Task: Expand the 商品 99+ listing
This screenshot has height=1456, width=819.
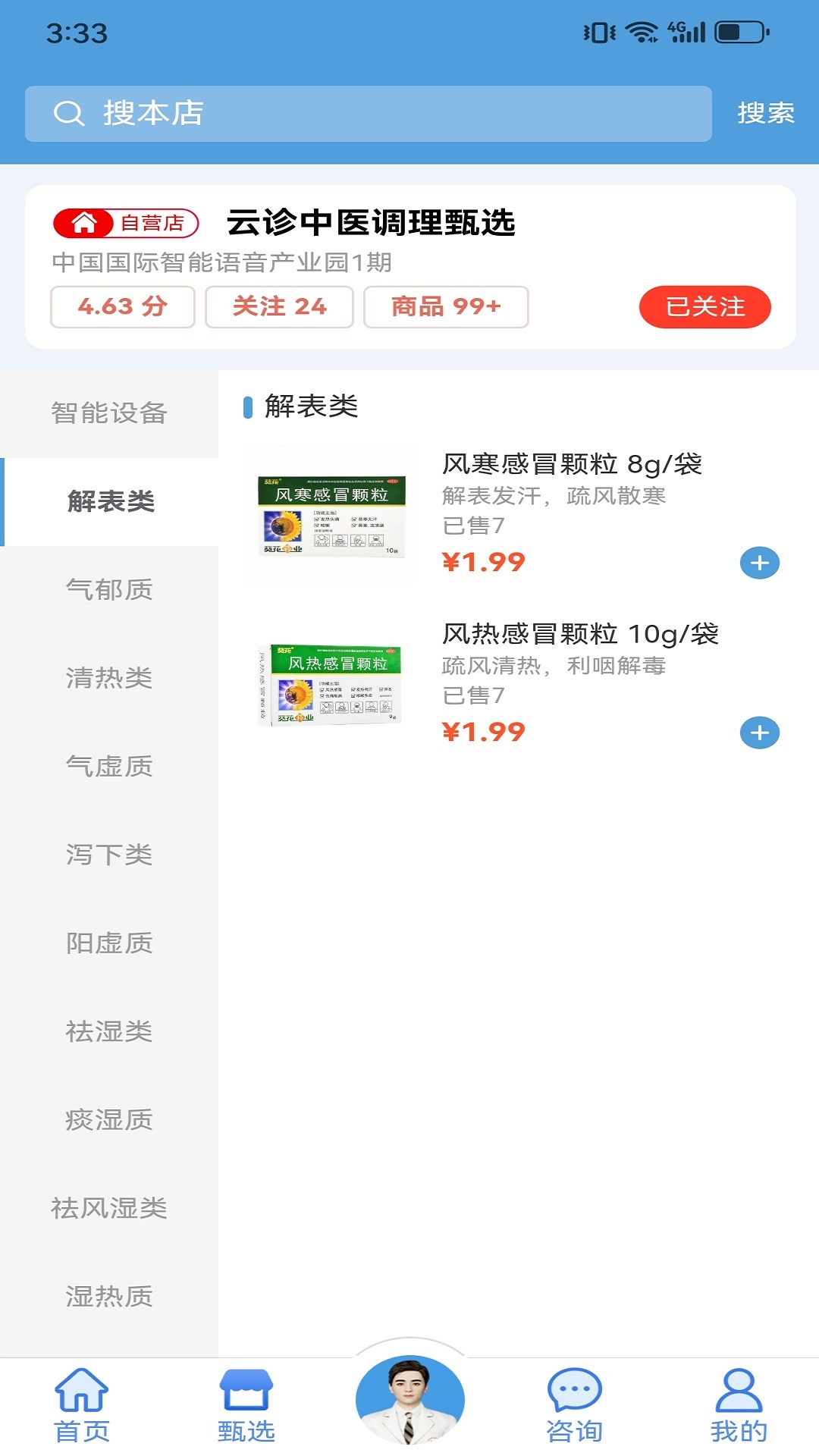Action: click(x=444, y=306)
